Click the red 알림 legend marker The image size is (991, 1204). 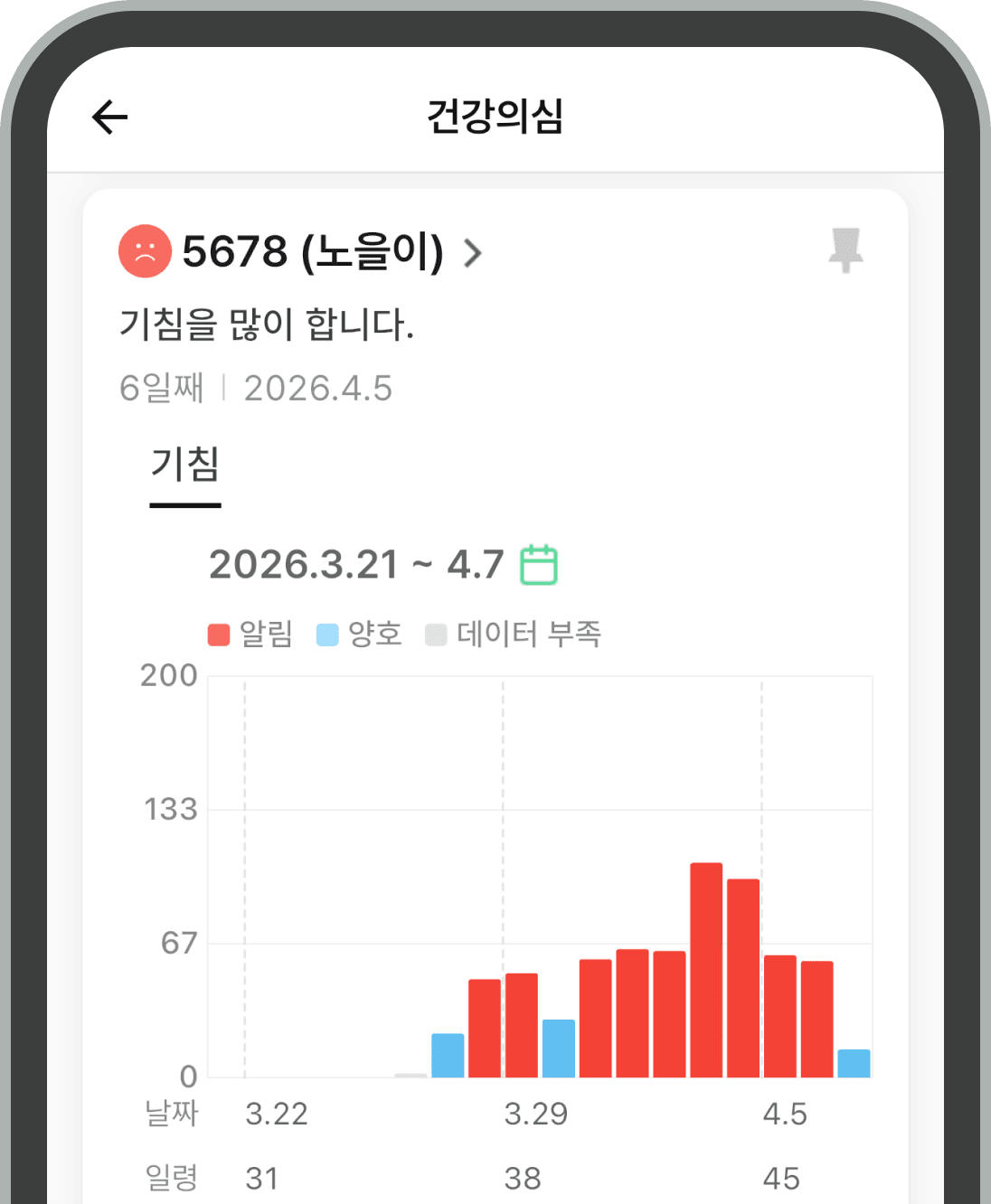220,635
